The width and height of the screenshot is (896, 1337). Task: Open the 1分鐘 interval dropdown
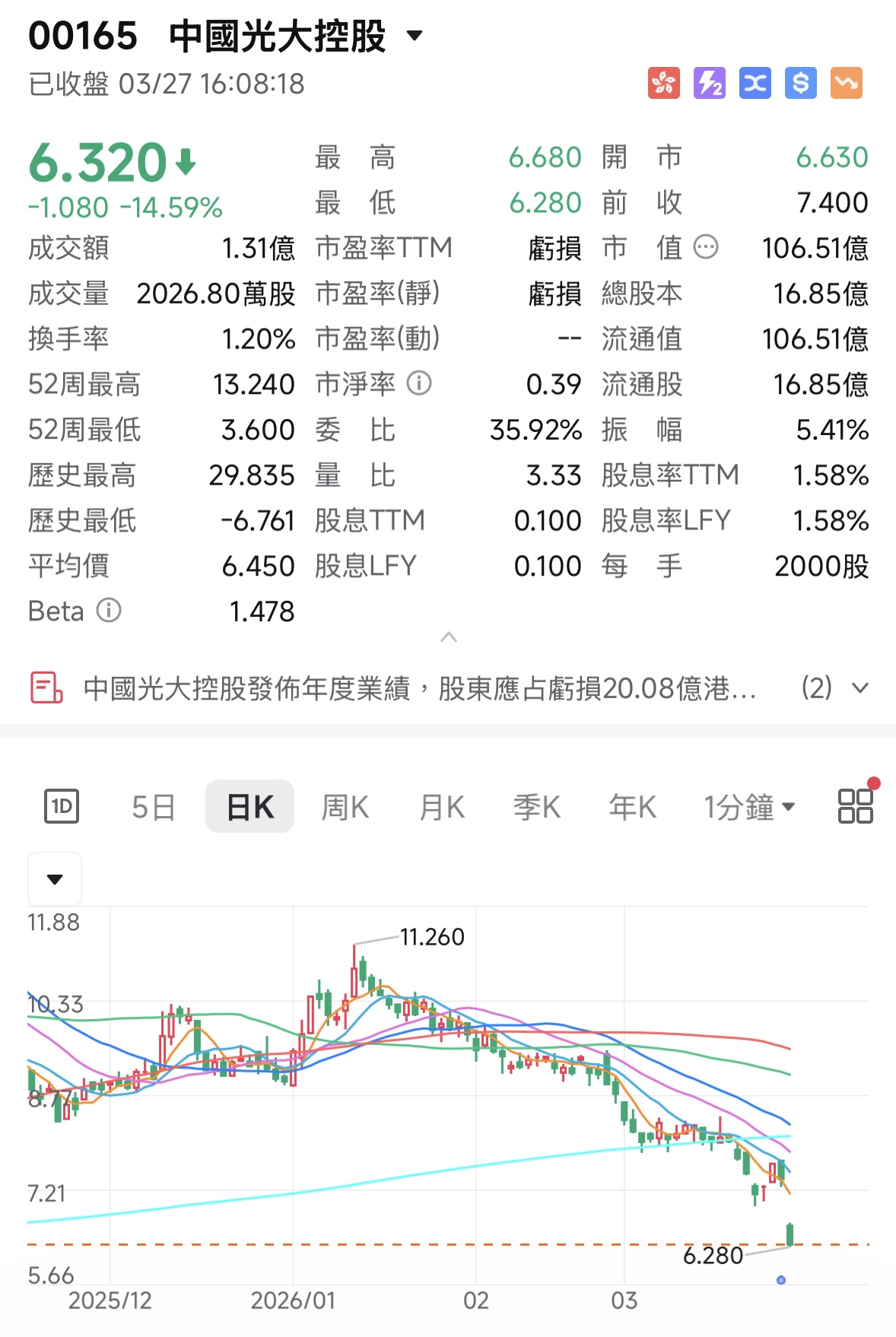click(x=750, y=807)
